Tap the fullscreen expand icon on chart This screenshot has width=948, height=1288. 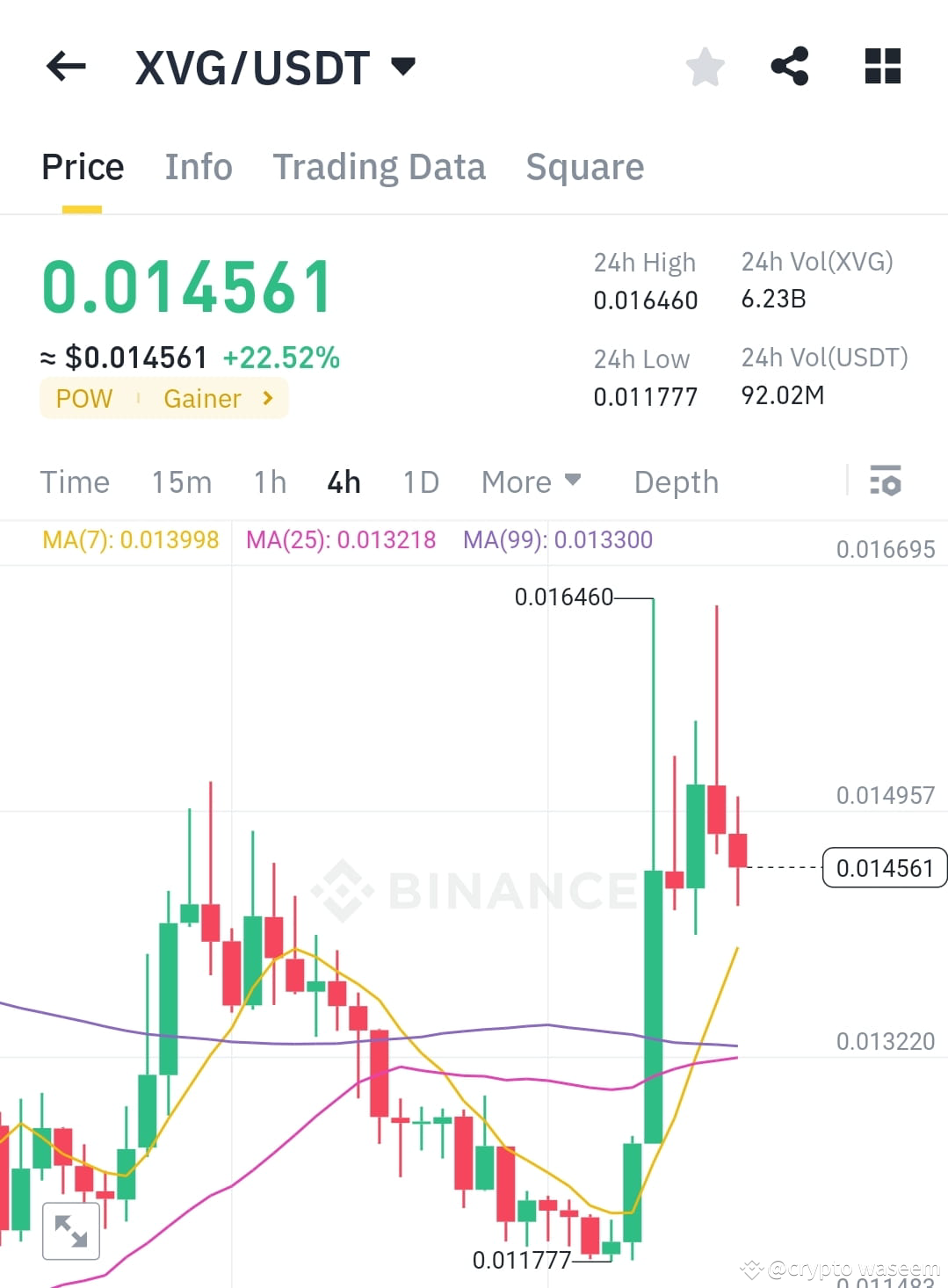coord(70,1231)
